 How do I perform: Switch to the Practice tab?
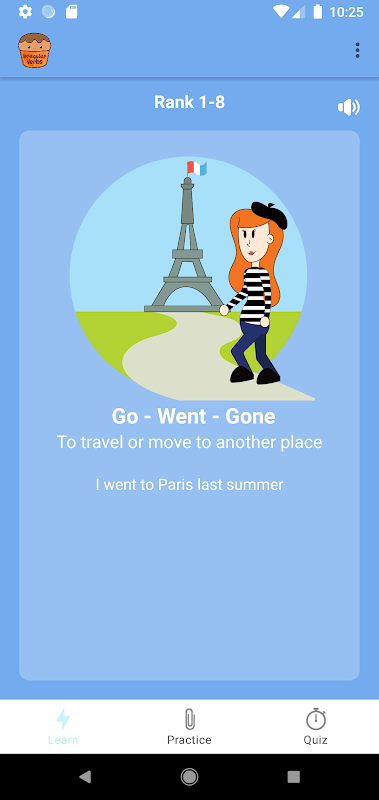[189, 727]
